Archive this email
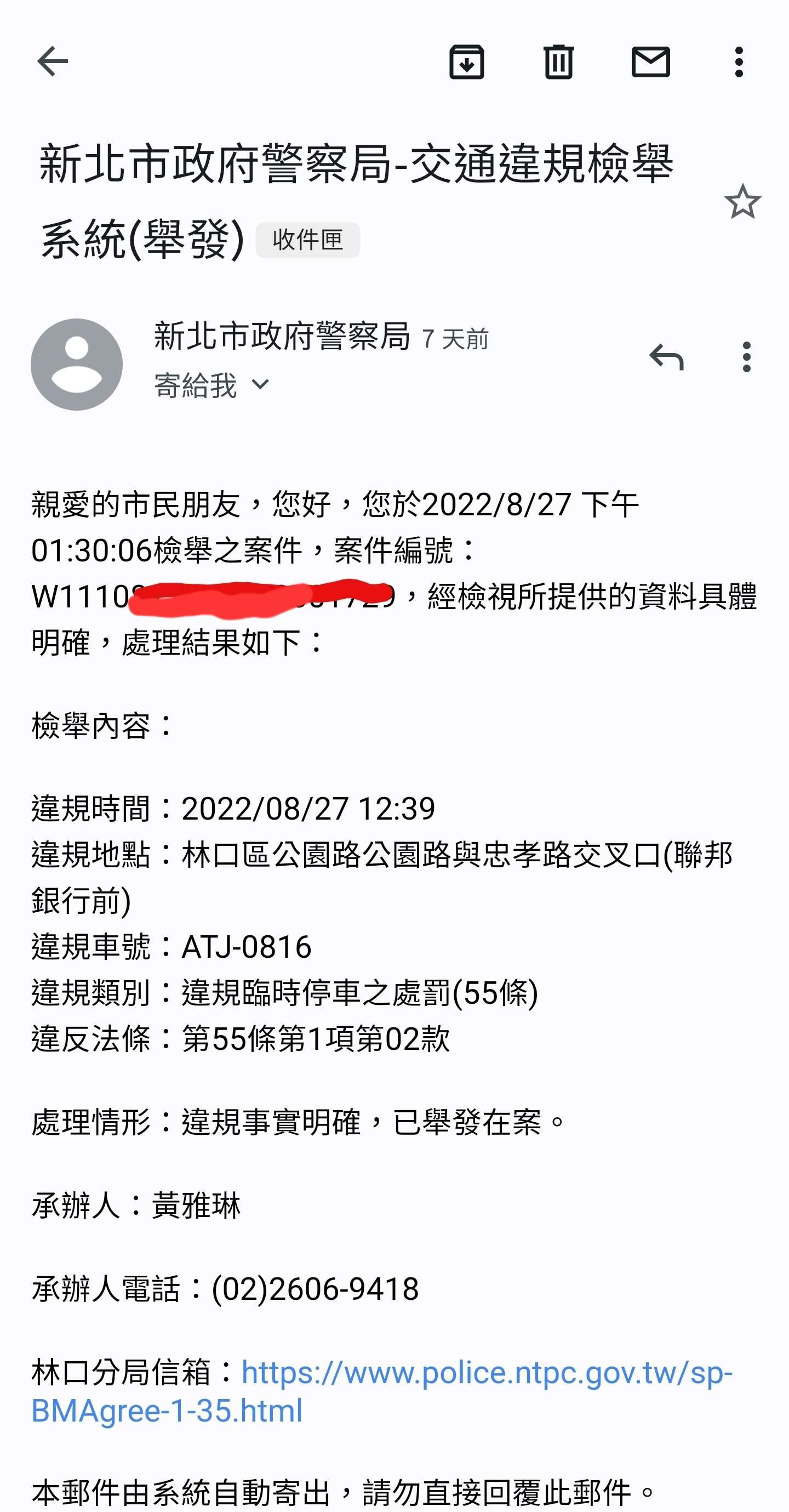 (466, 61)
